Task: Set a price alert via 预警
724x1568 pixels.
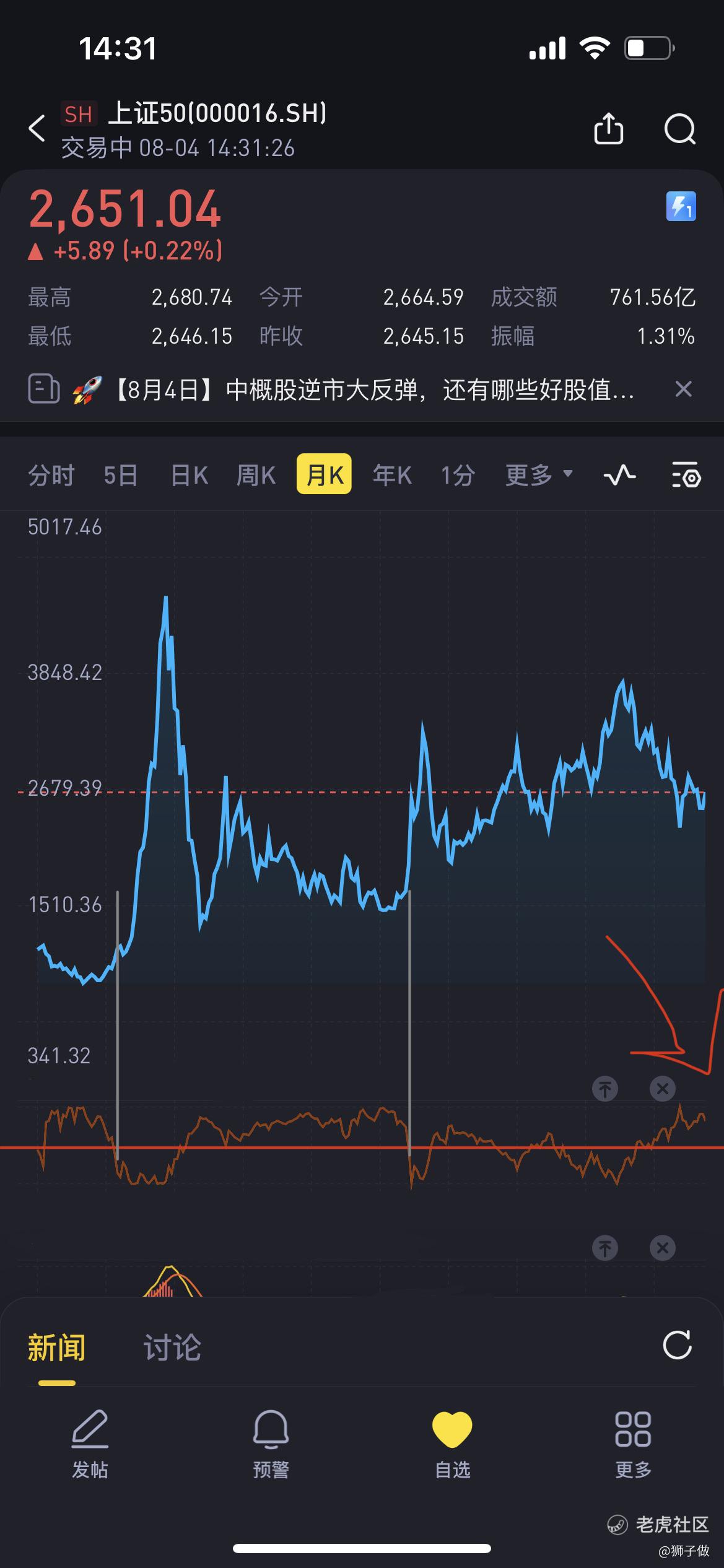Action: coord(271,1444)
